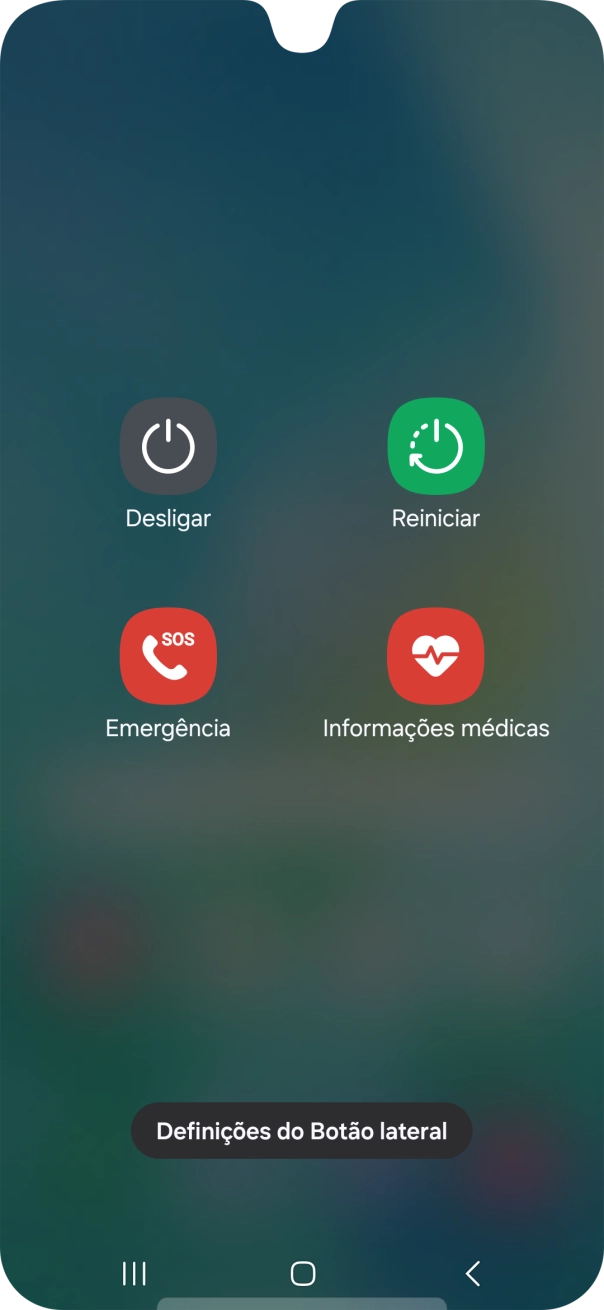The height and width of the screenshot is (1310, 604).
Task: Go back with the navigation bar arrow
Action: click(x=473, y=1273)
